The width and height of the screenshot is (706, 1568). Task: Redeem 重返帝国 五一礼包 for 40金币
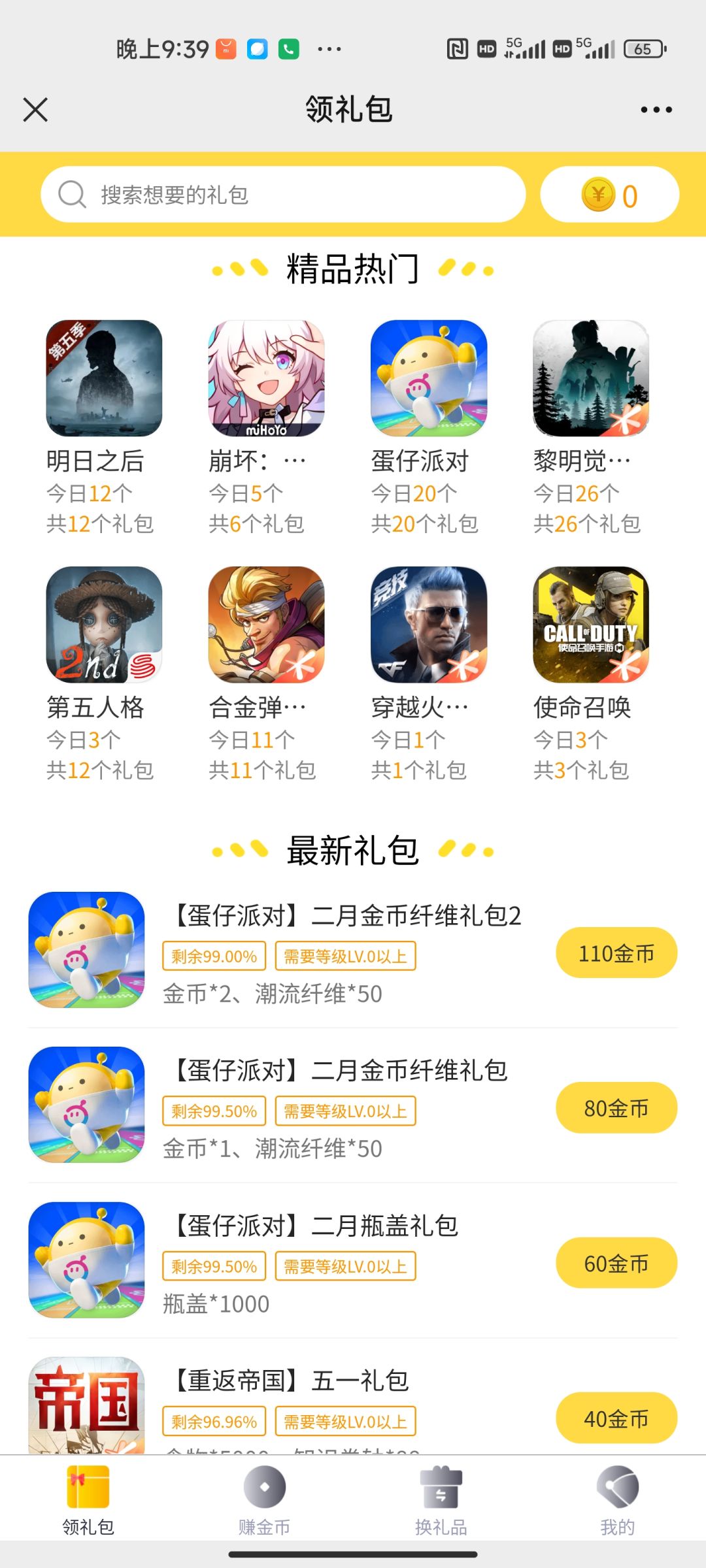(x=616, y=1418)
